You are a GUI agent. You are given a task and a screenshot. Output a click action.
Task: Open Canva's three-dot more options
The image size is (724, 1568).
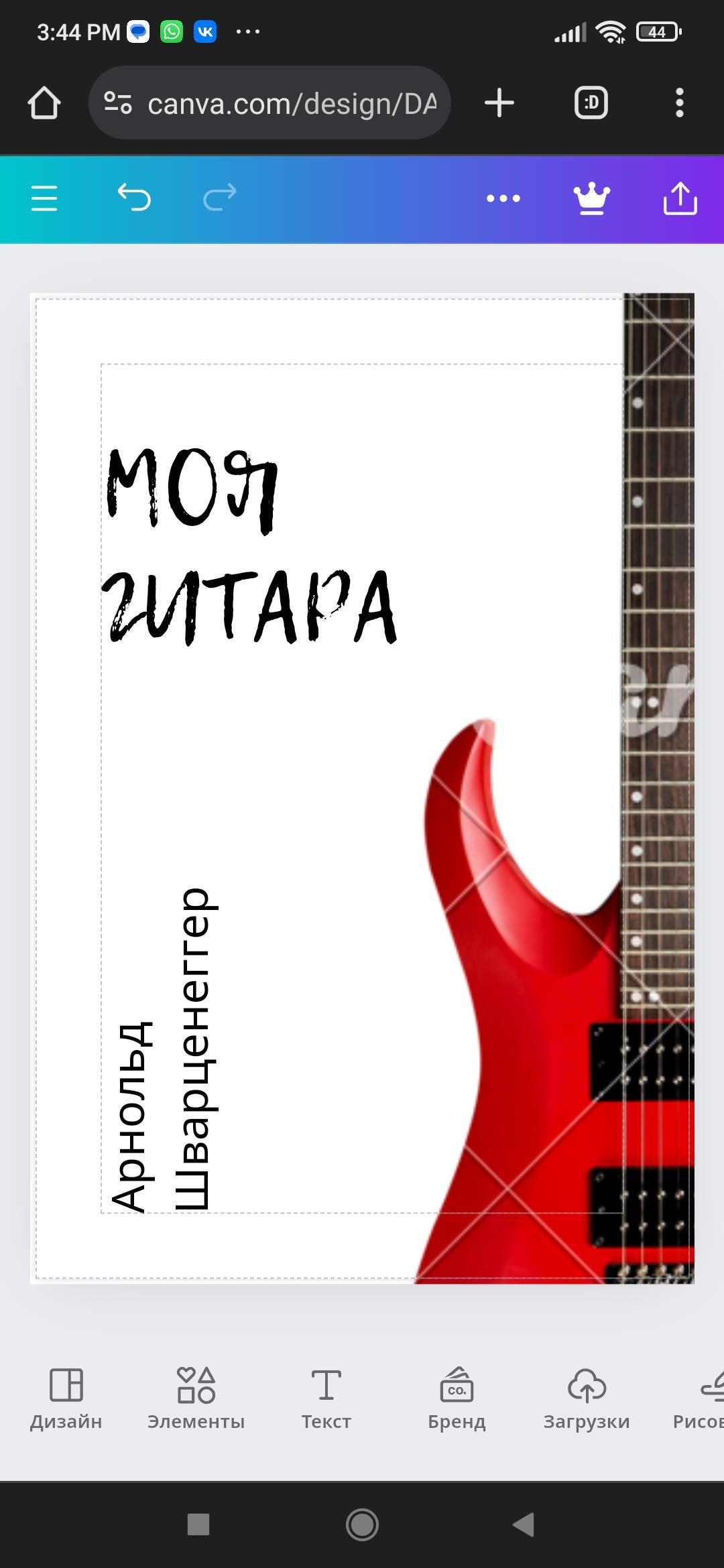tap(503, 198)
